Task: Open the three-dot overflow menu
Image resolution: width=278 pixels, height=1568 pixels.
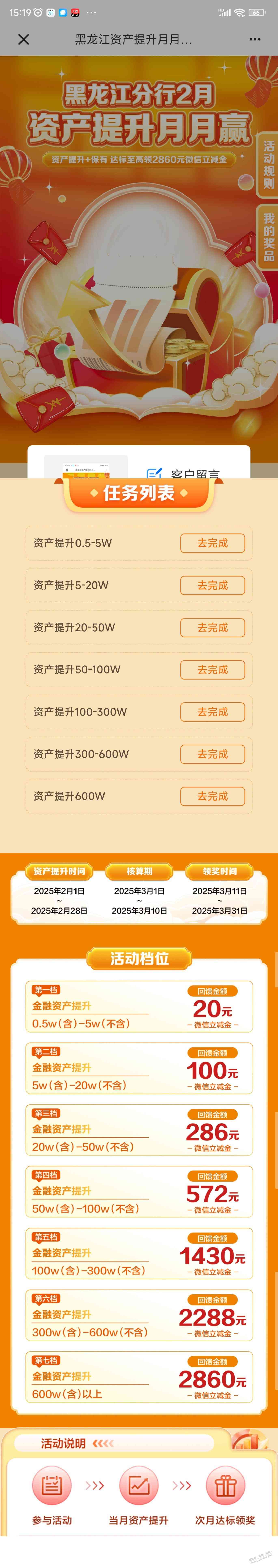Action: click(x=255, y=40)
